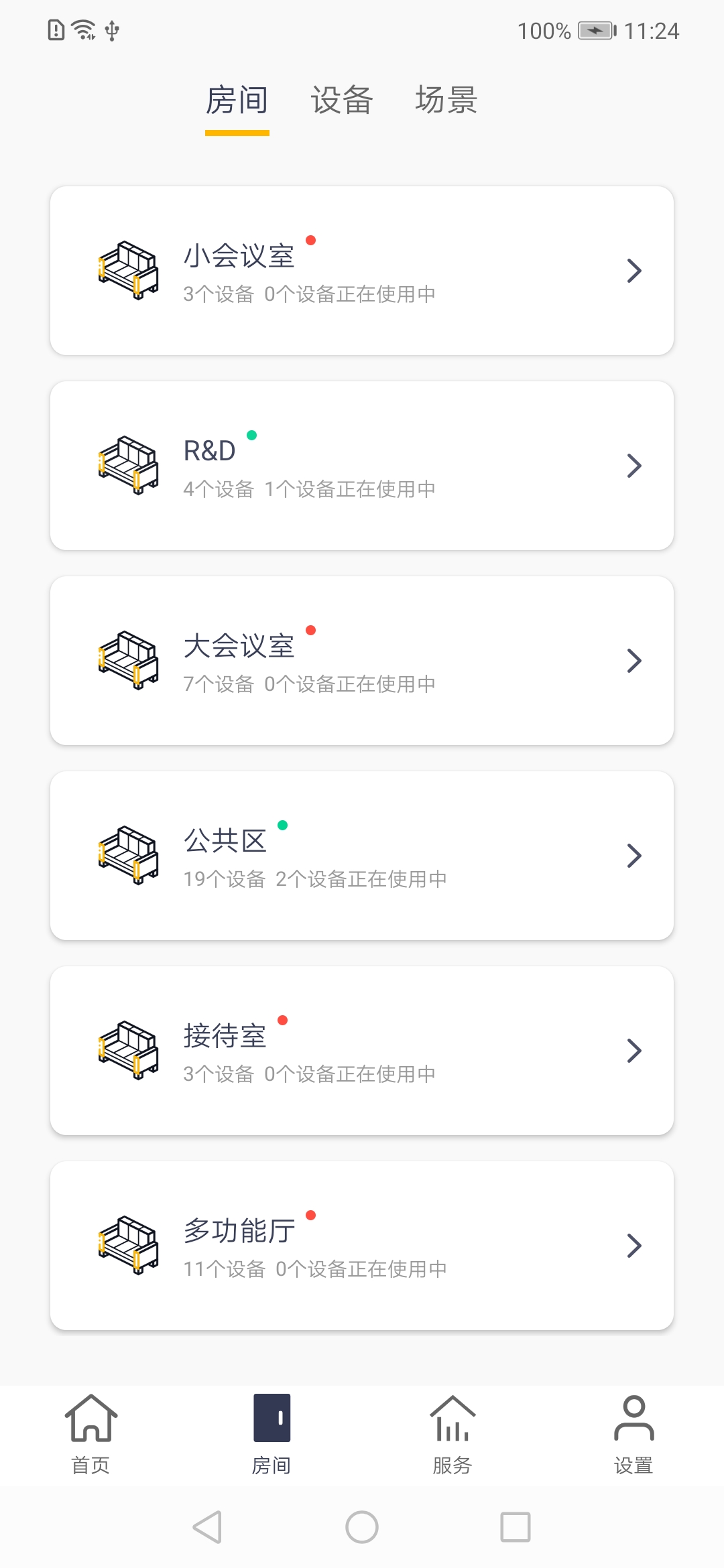Tap the system back button
This screenshot has width=724, height=1568.
coord(207,1528)
